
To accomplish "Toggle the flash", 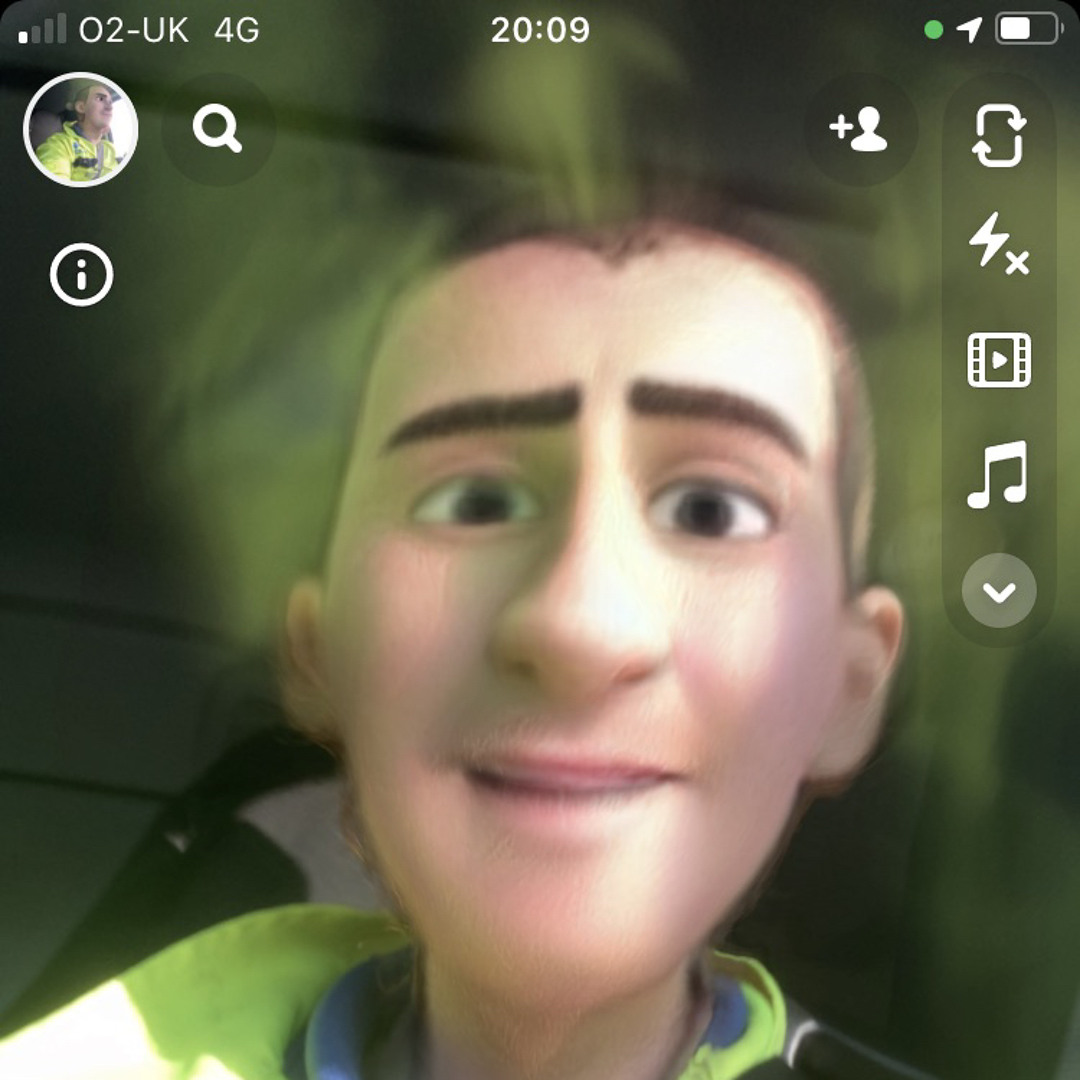I will [999, 244].
